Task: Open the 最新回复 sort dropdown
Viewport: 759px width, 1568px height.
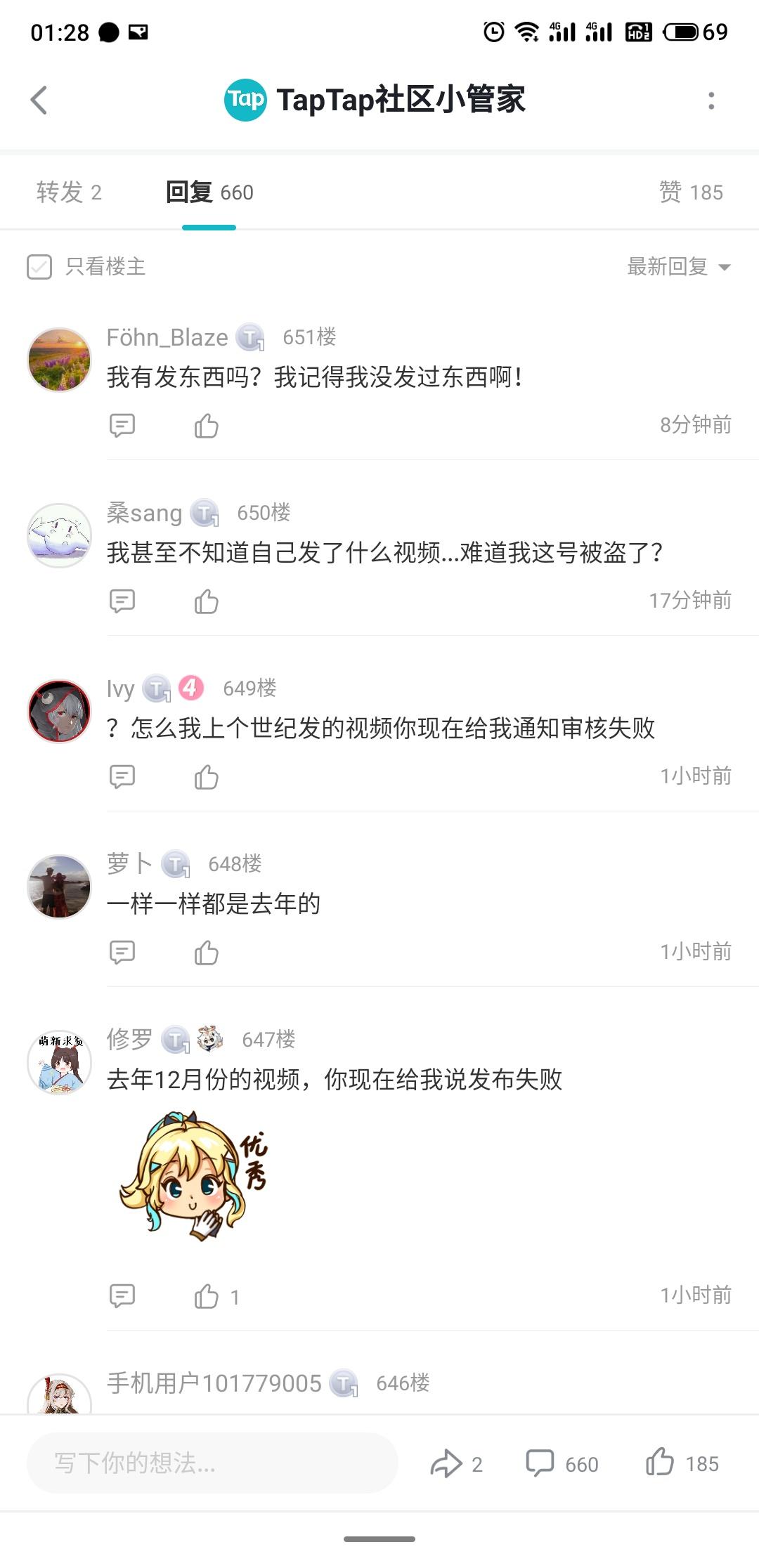Action: coord(678,267)
